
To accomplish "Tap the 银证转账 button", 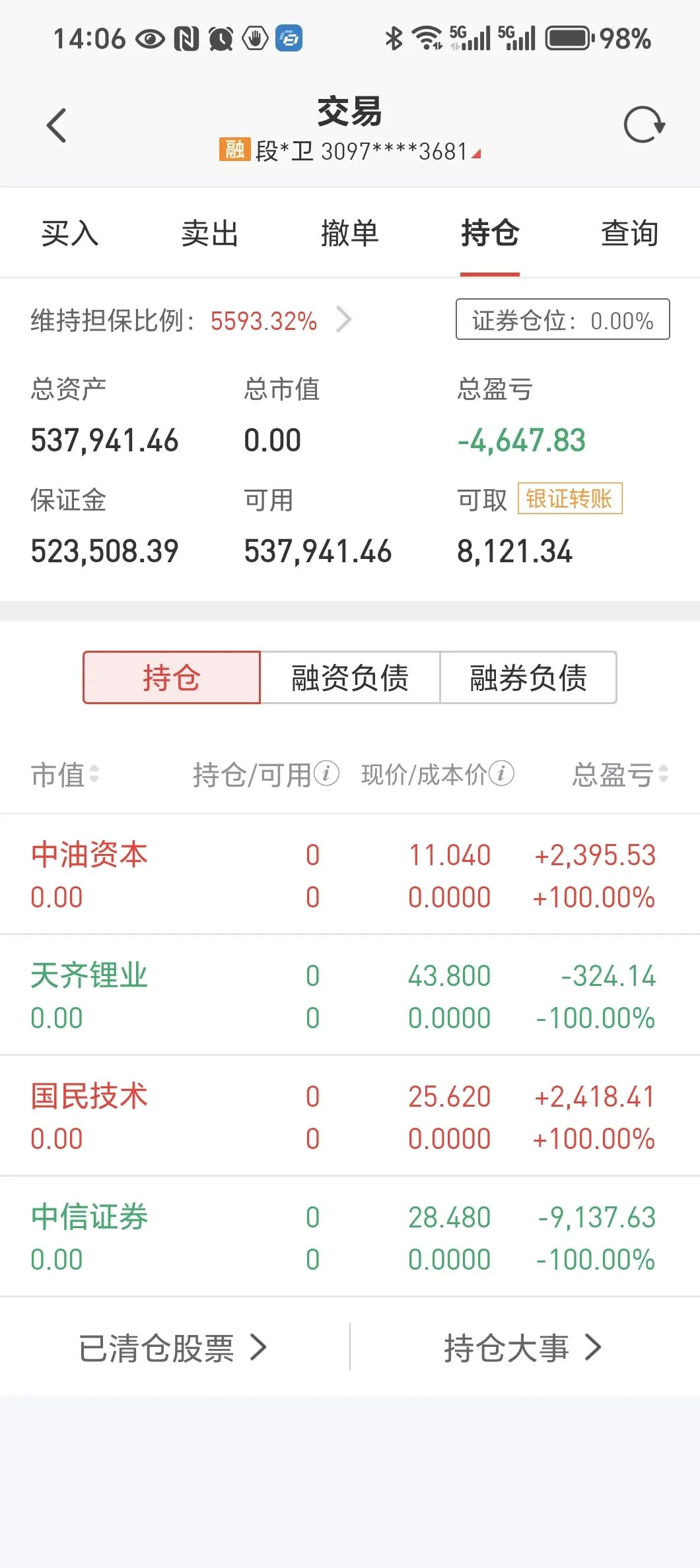I will [570, 499].
